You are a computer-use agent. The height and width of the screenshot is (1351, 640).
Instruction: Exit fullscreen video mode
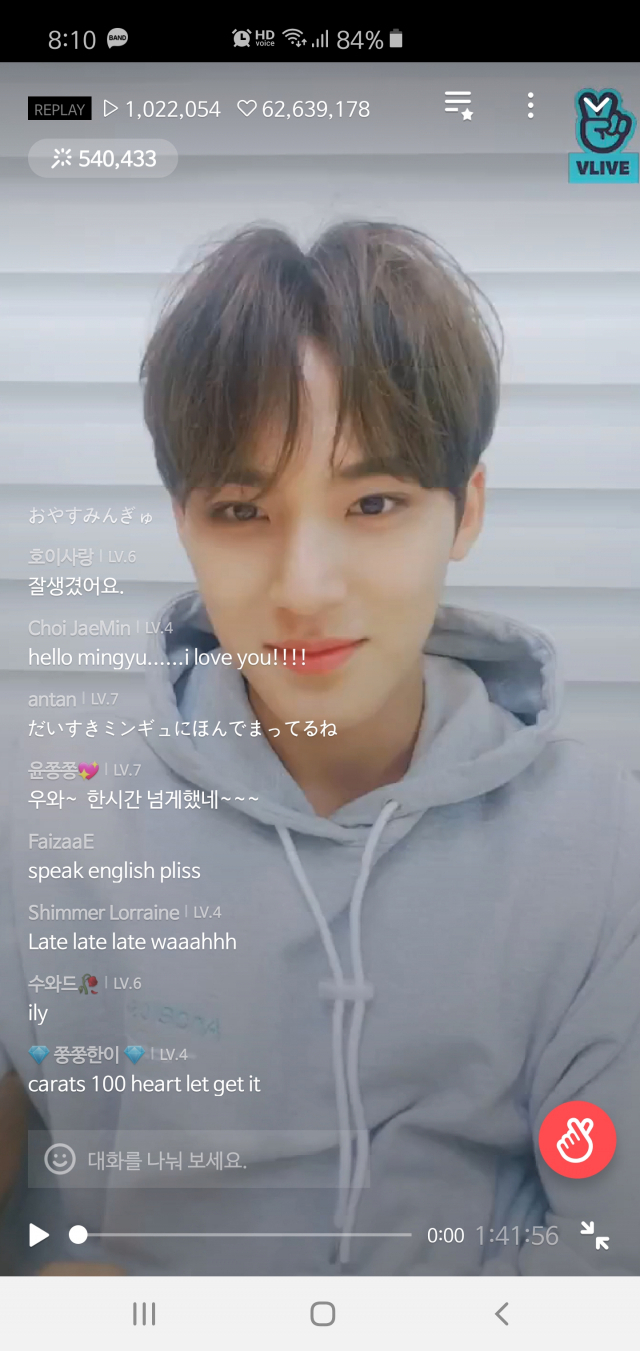[595, 1235]
